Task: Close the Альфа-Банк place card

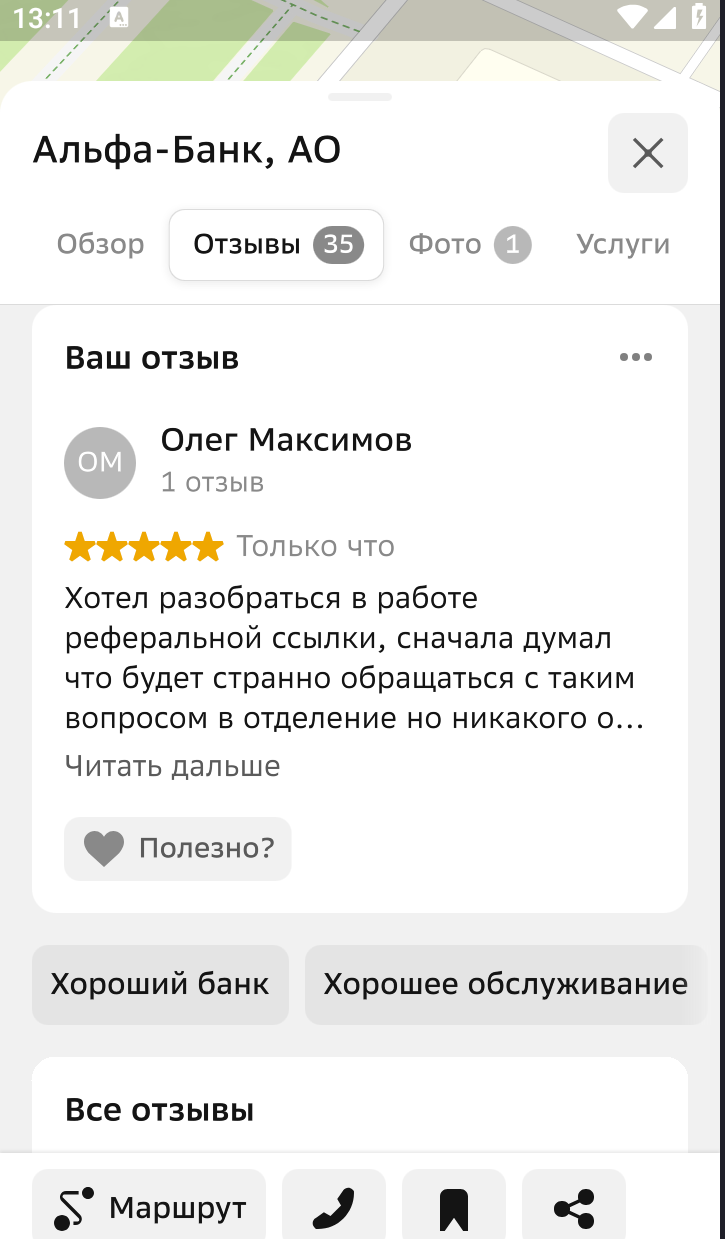Action: 647,153
